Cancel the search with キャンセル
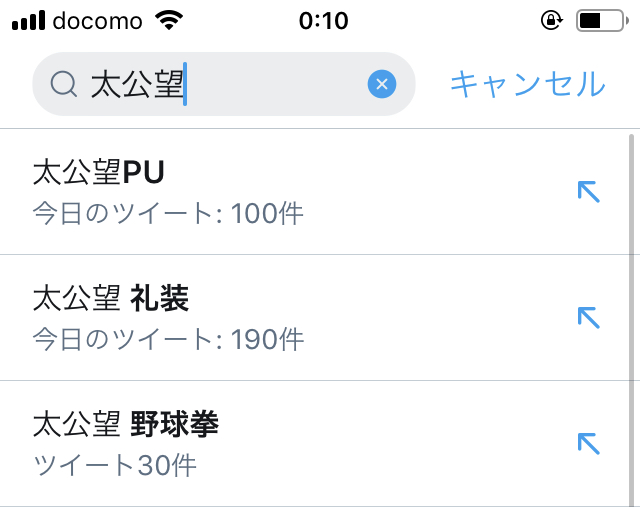The image size is (640, 507). coord(527,84)
